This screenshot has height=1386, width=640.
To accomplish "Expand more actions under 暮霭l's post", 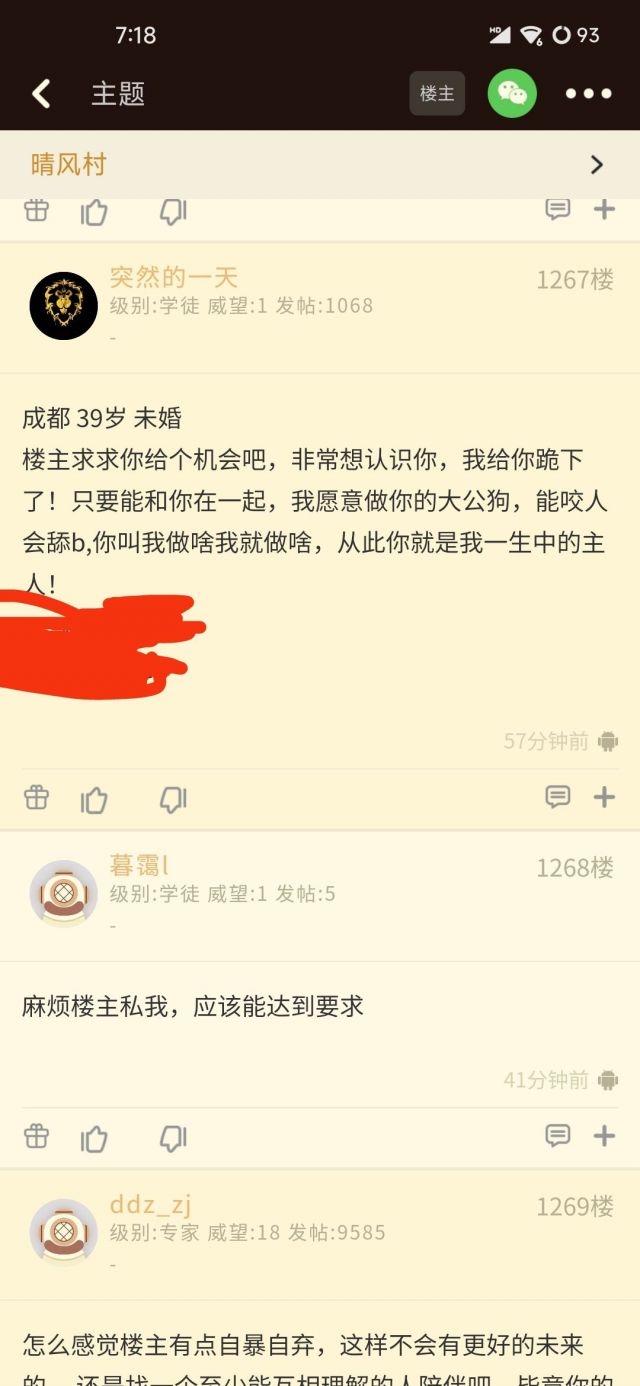I will pyautogui.click(x=604, y=1136).
